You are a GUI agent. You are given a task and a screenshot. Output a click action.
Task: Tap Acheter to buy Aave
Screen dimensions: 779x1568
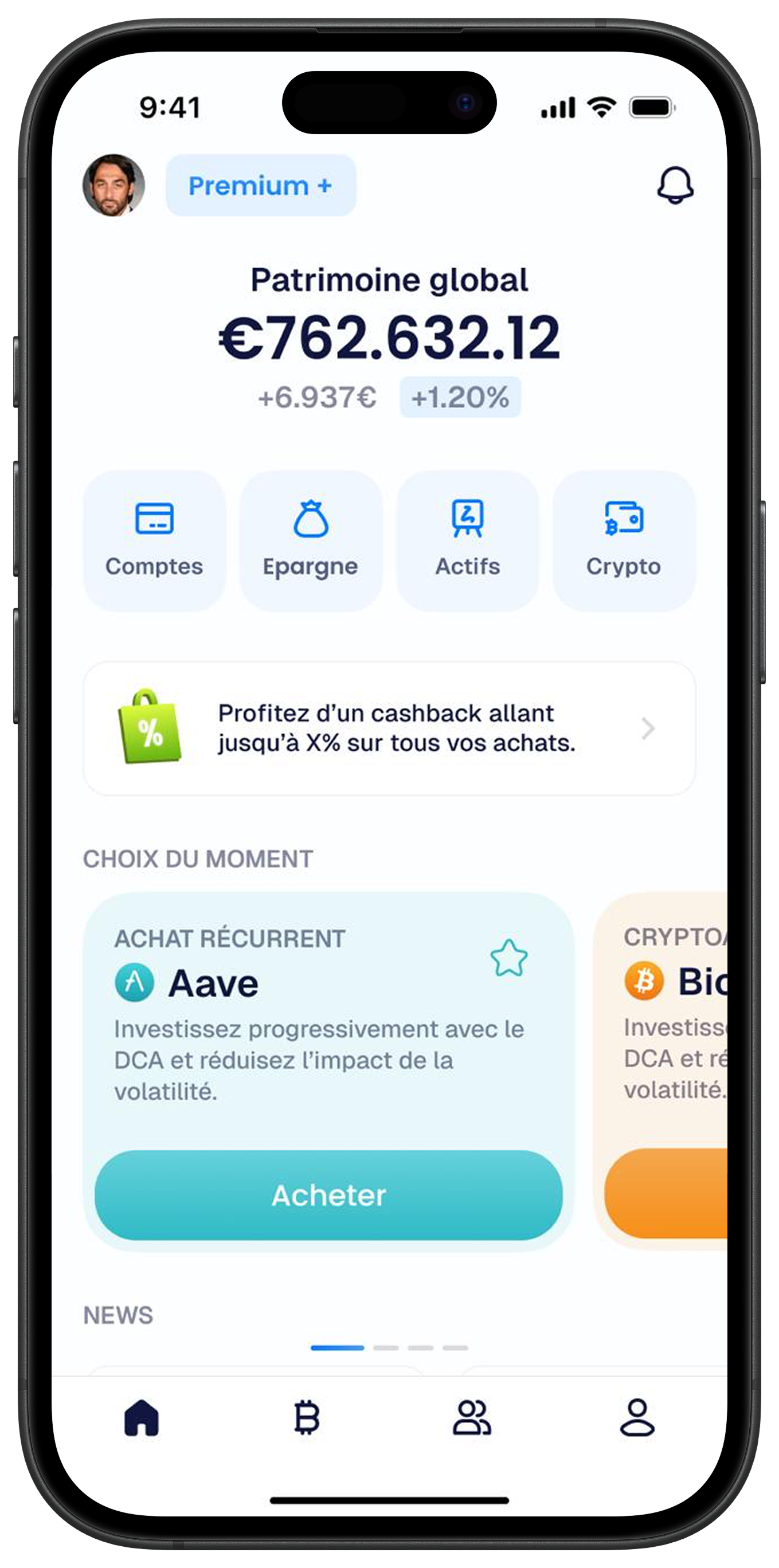[x=328, y=1195]
